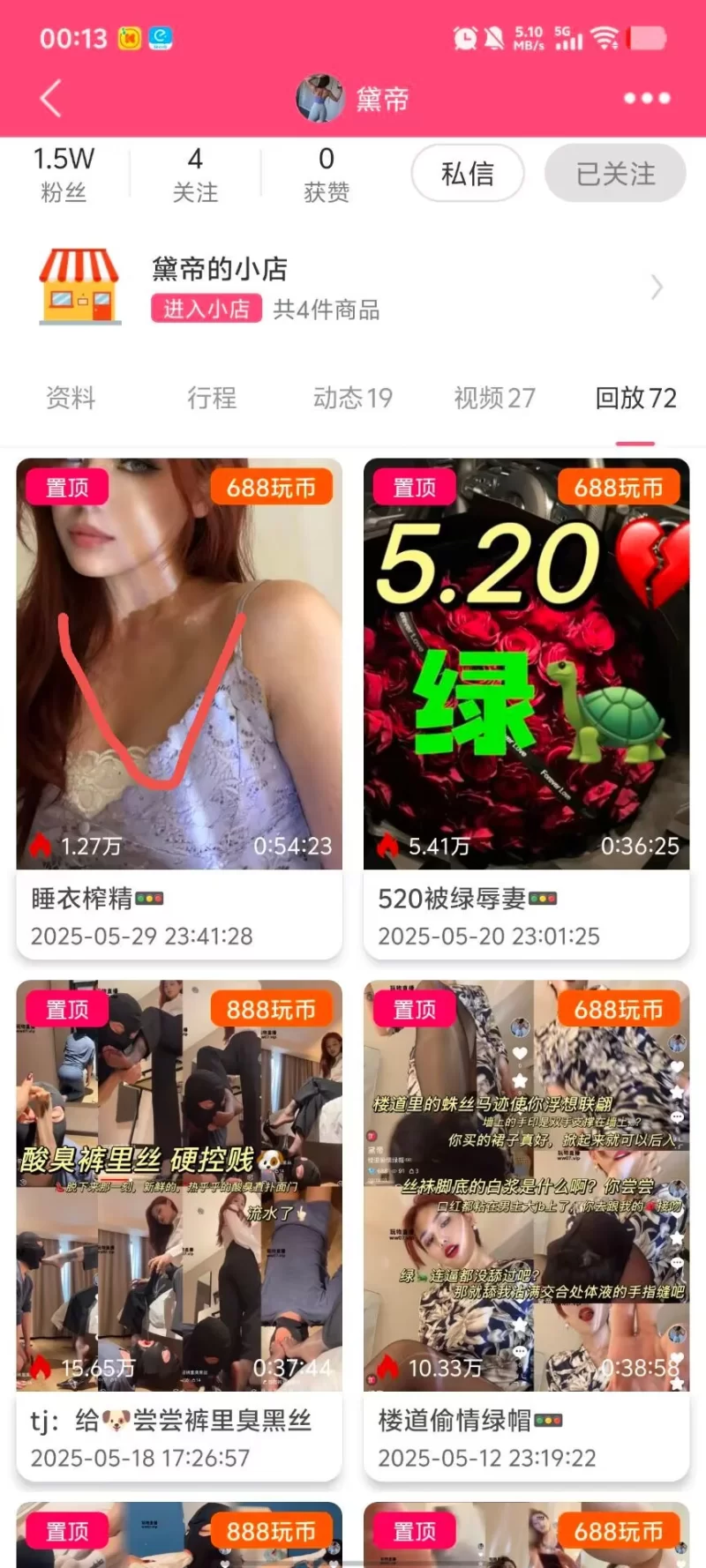The height and width of the screenshot is (1568, 706).
Task: Open the three-dot overflow menu
Action: (647, 98)
